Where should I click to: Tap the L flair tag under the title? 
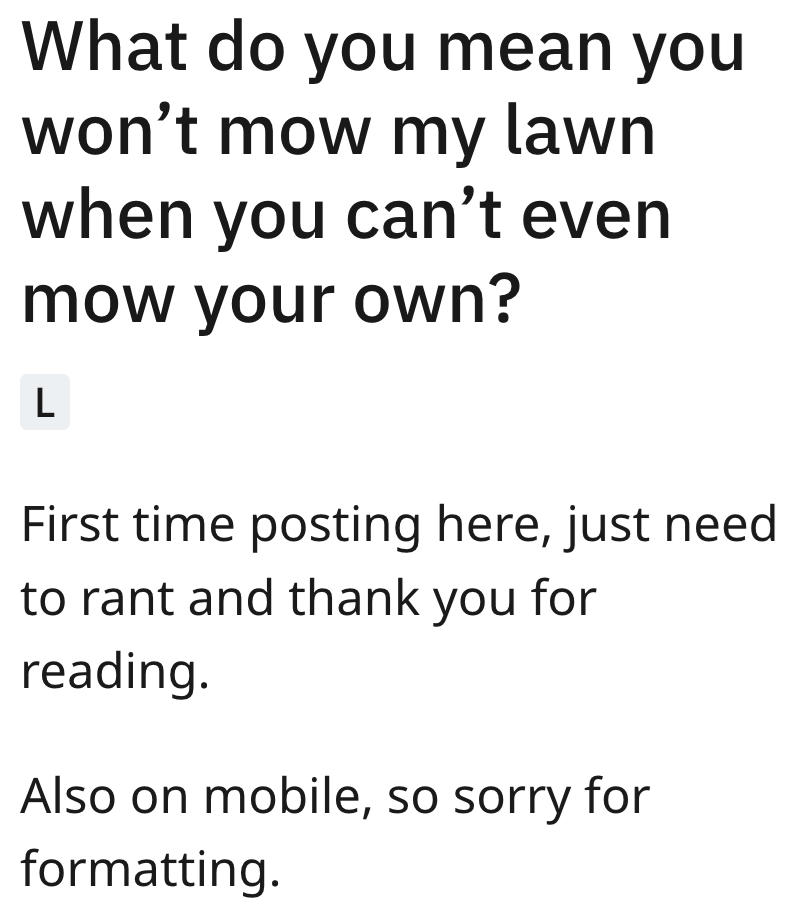click(45, 402)
